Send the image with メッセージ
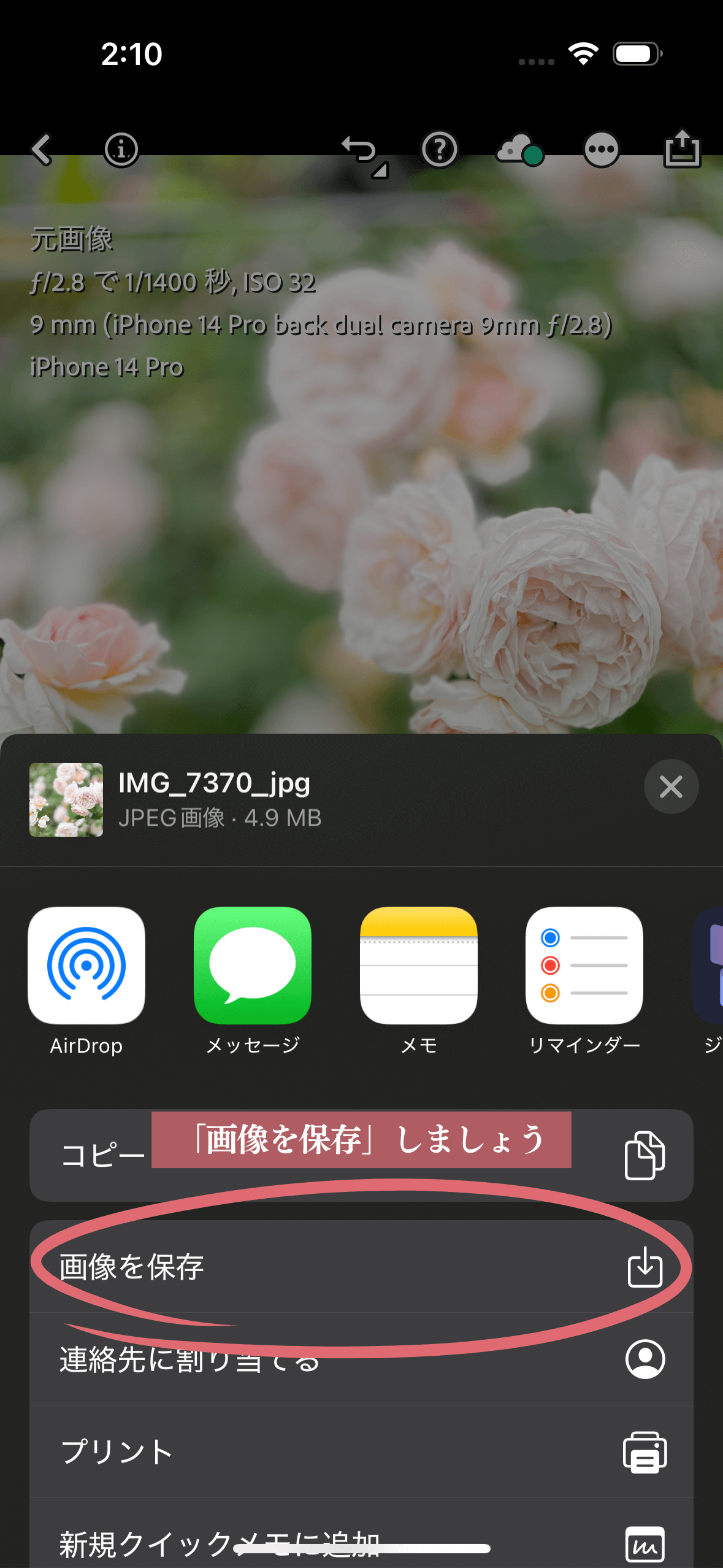723x1568 pixels. [253, 966]
